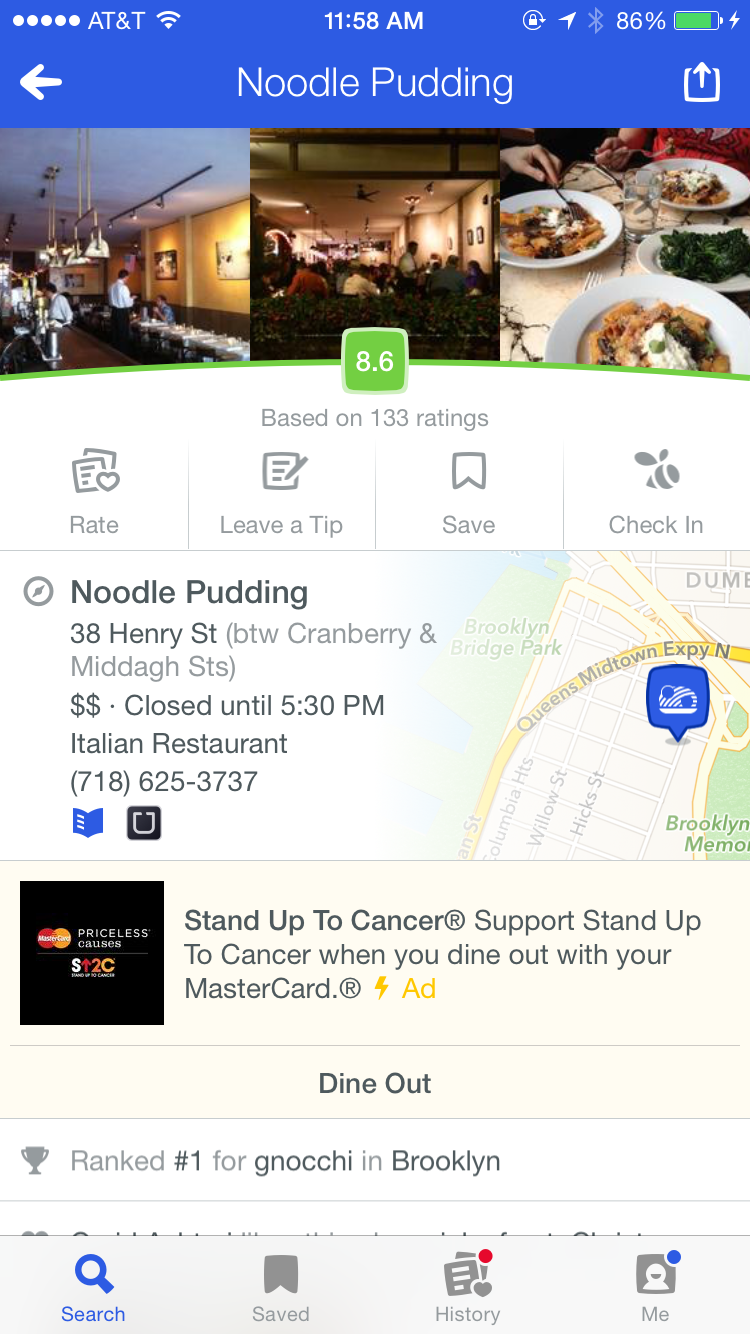The height and width of the screenshot is (1334, 750).
Task: Open the menu book icon
Action: pos(88,823)
